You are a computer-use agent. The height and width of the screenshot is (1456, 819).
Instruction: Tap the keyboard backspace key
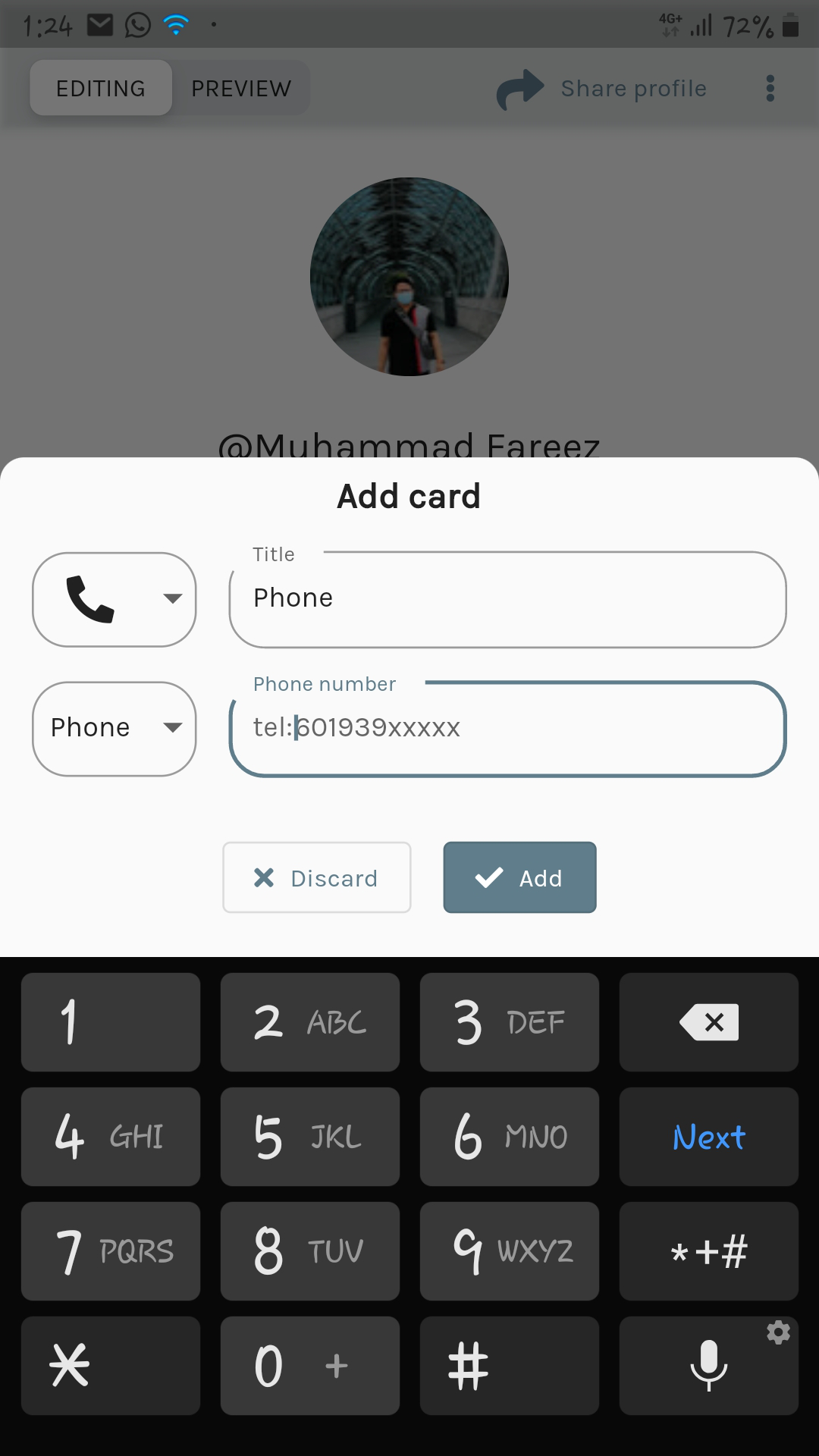[x=708, y=1022]
